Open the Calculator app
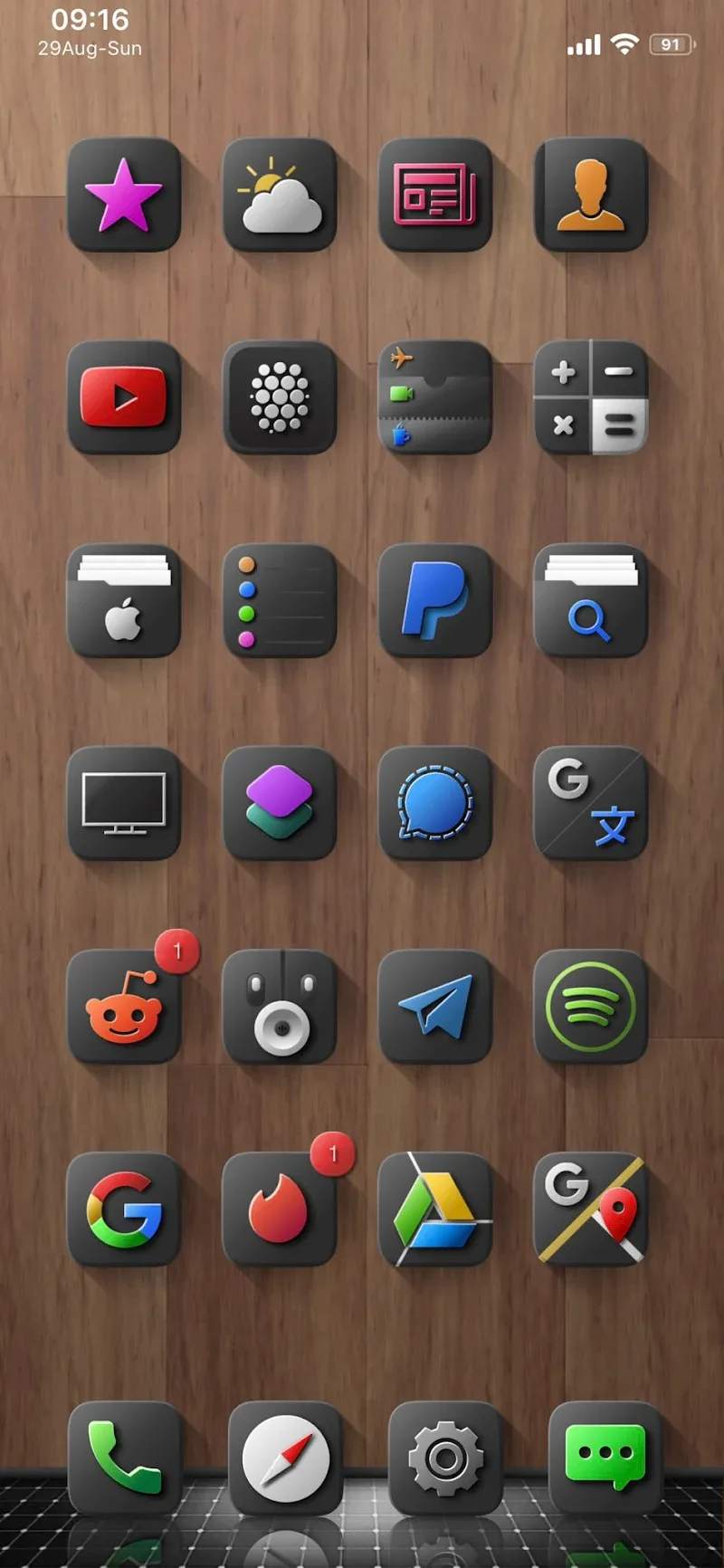Image resolution: width=724 pixels, height=1568 pixels. (591, 397)
